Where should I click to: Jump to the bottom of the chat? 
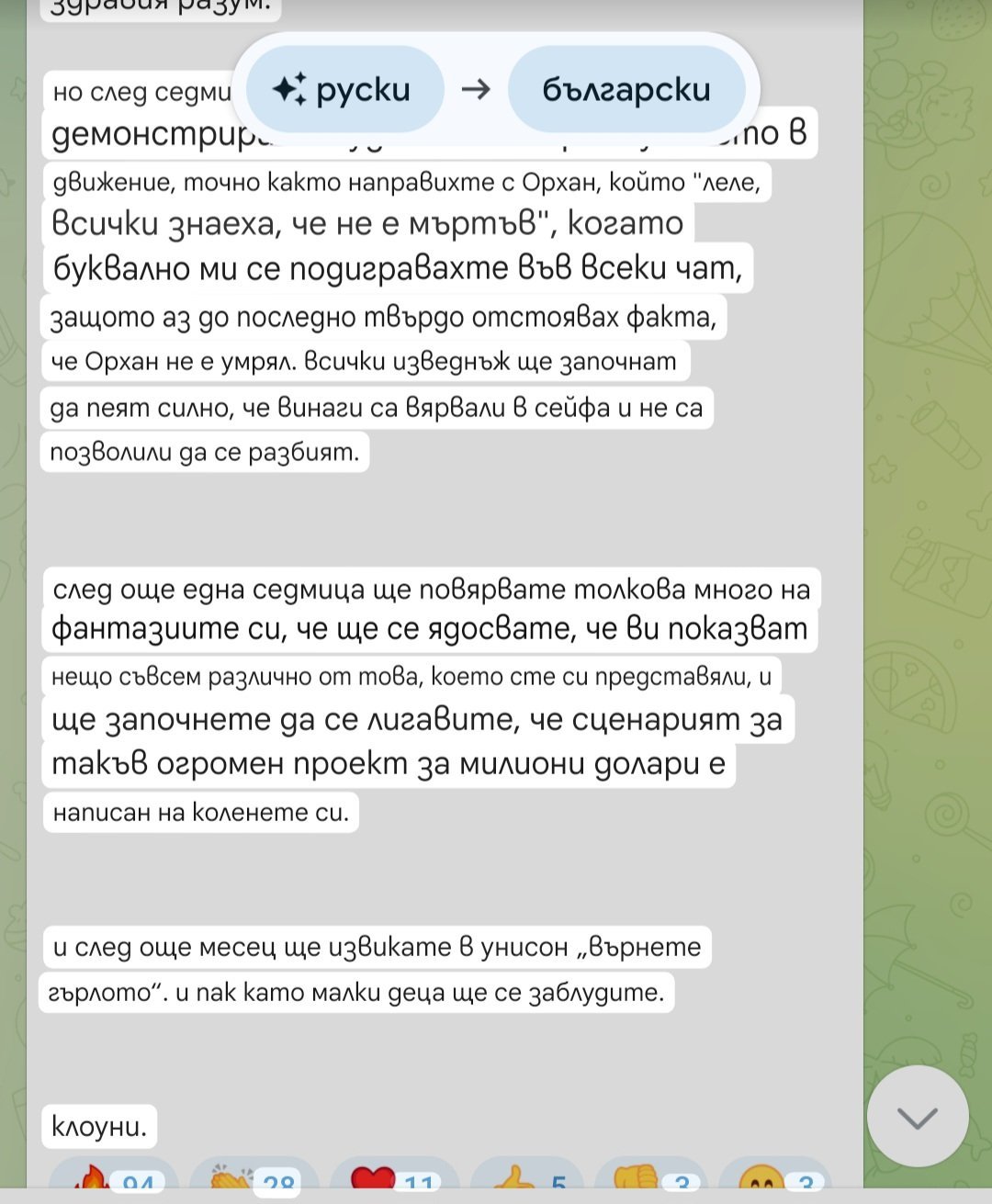point(918,1116)
